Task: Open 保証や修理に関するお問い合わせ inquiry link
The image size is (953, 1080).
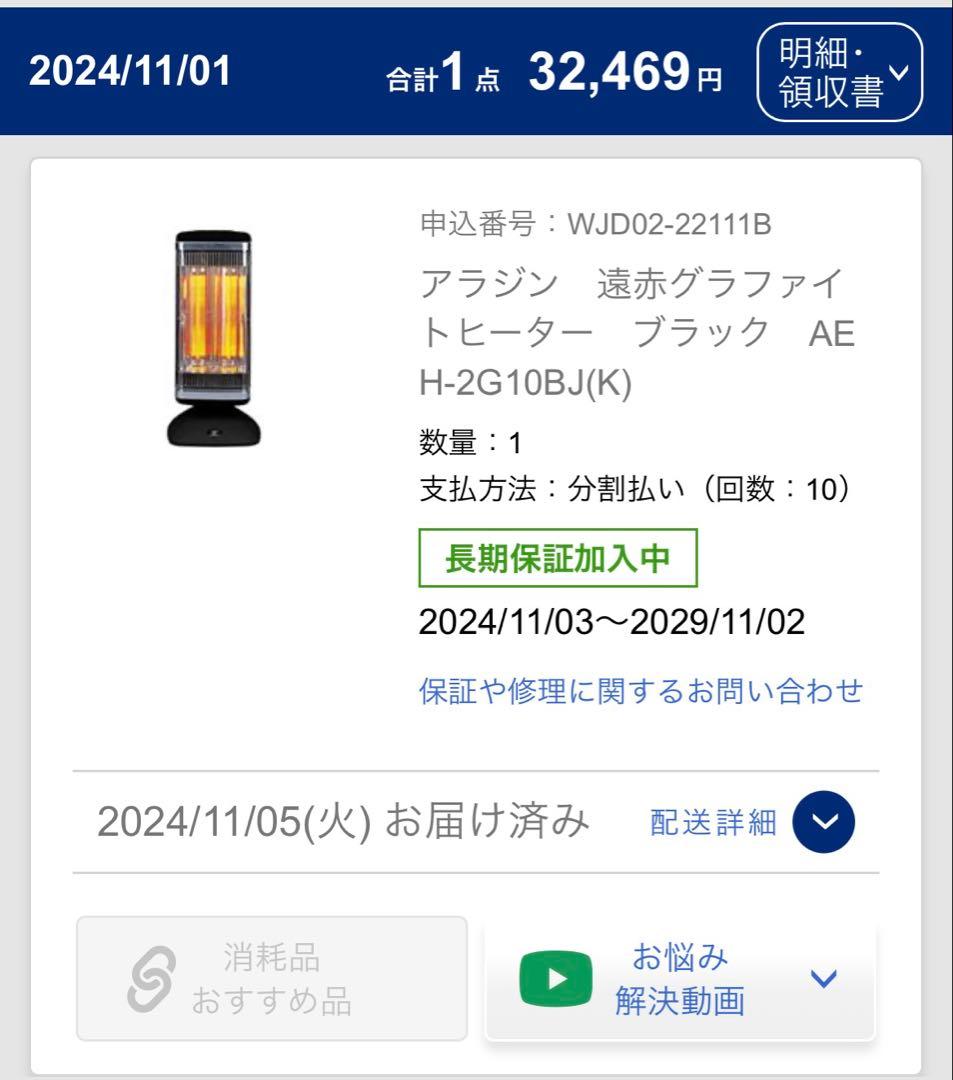Action: coord(641,689)
